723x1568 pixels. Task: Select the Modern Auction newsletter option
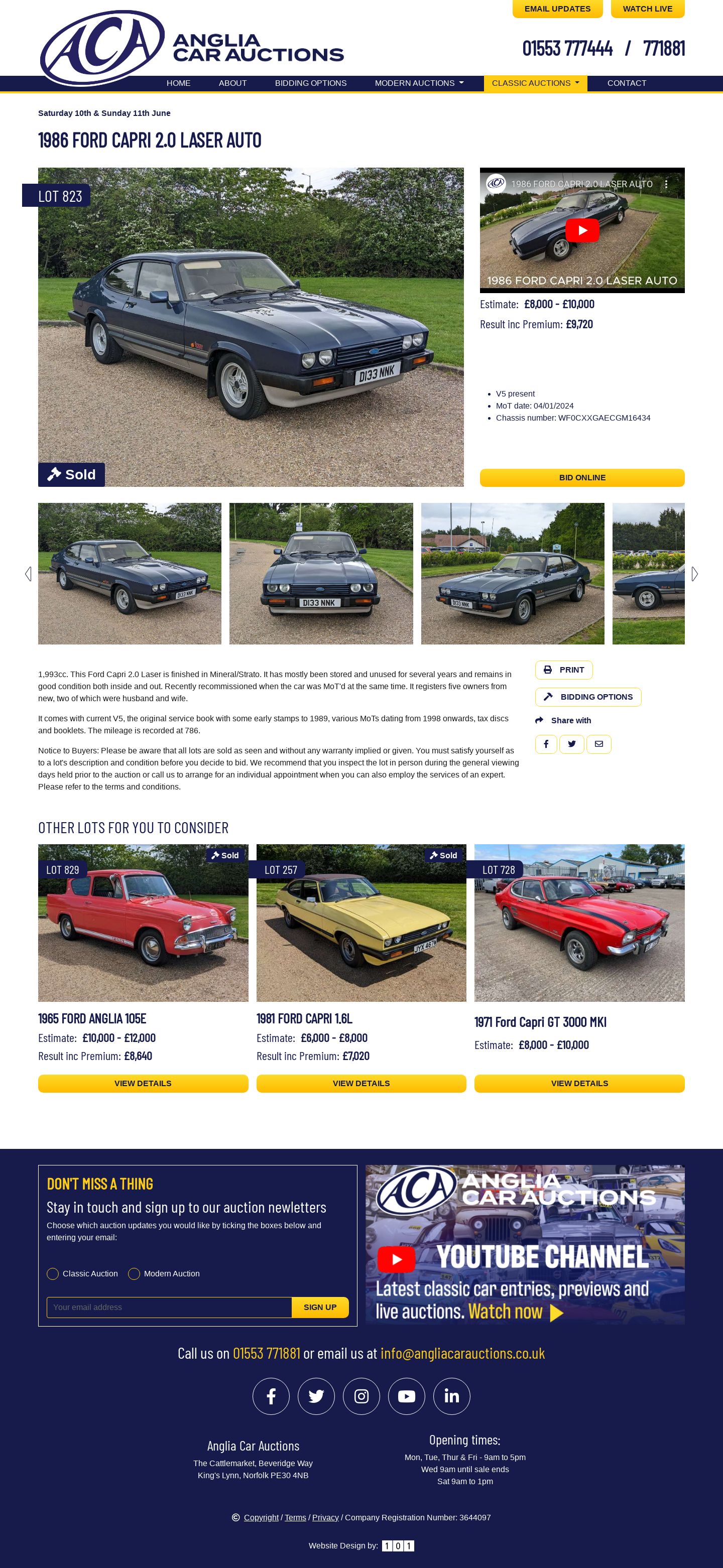point(134,1274)
